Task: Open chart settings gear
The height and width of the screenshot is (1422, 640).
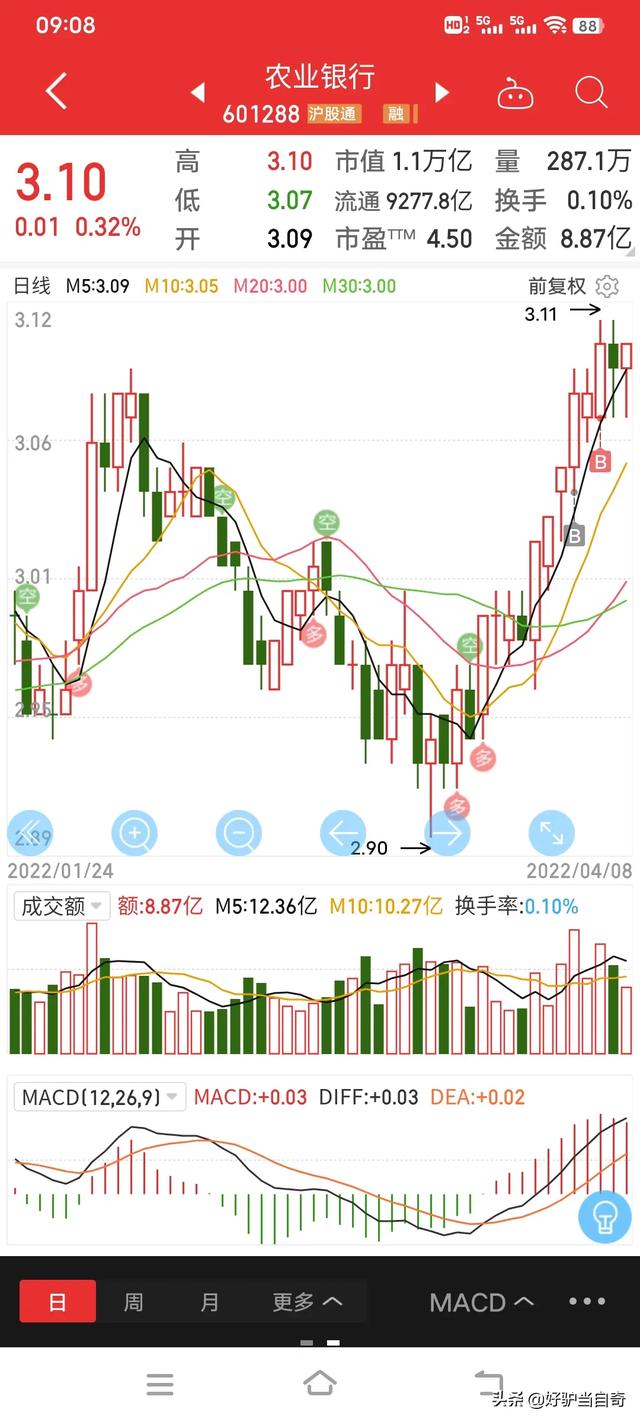Action: [607, 286]
